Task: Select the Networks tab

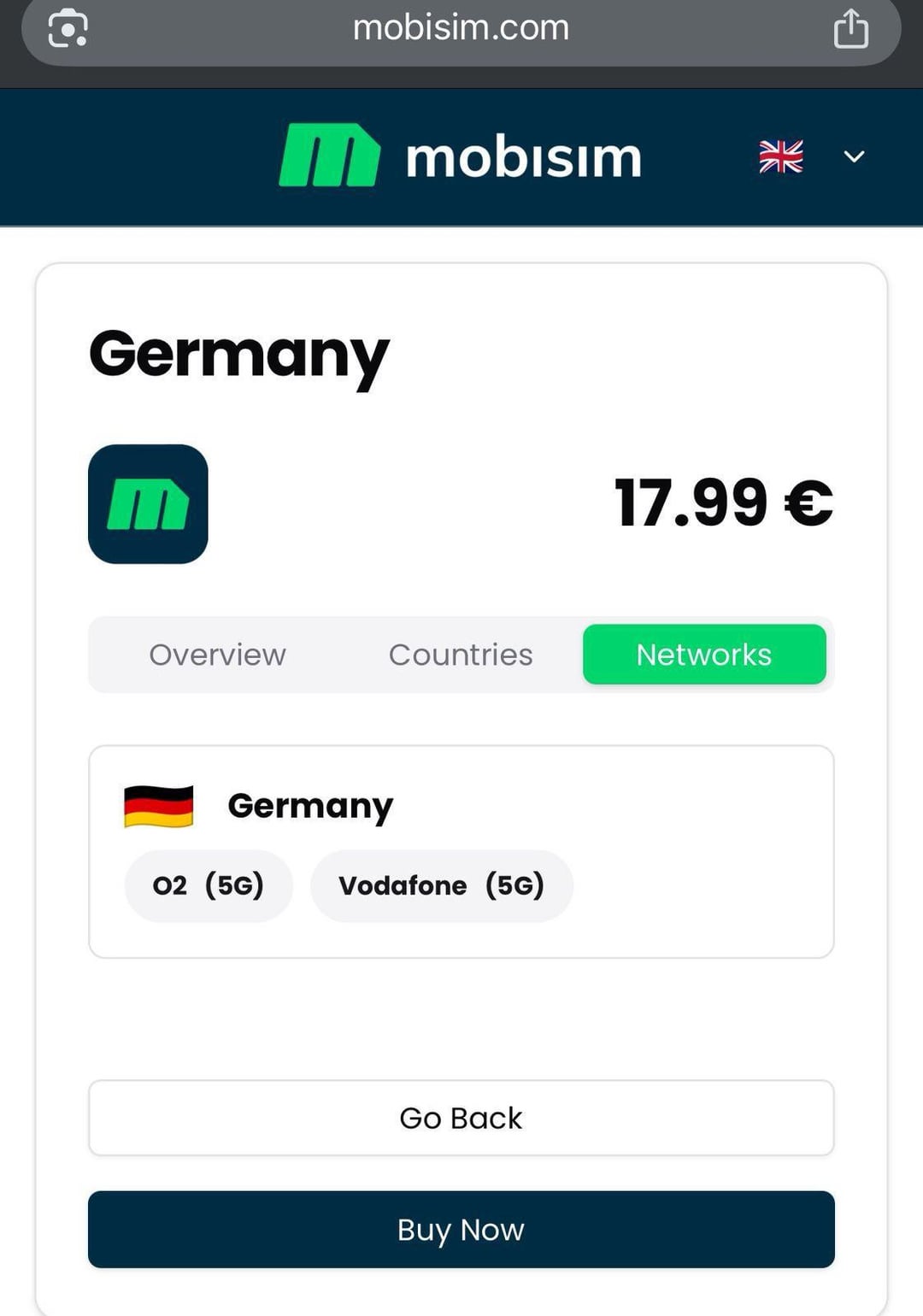Action: (704, 655)
